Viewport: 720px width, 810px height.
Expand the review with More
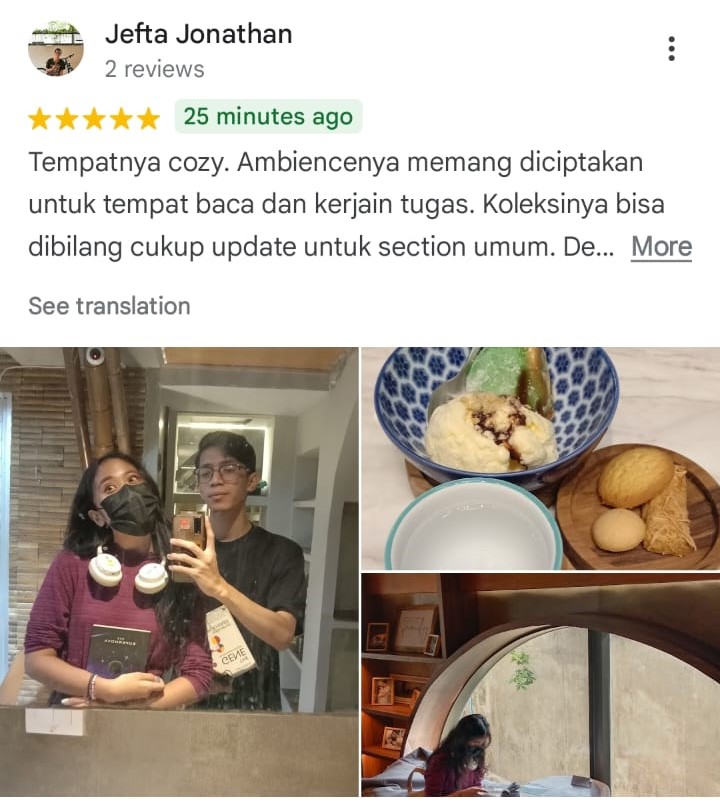661,247
